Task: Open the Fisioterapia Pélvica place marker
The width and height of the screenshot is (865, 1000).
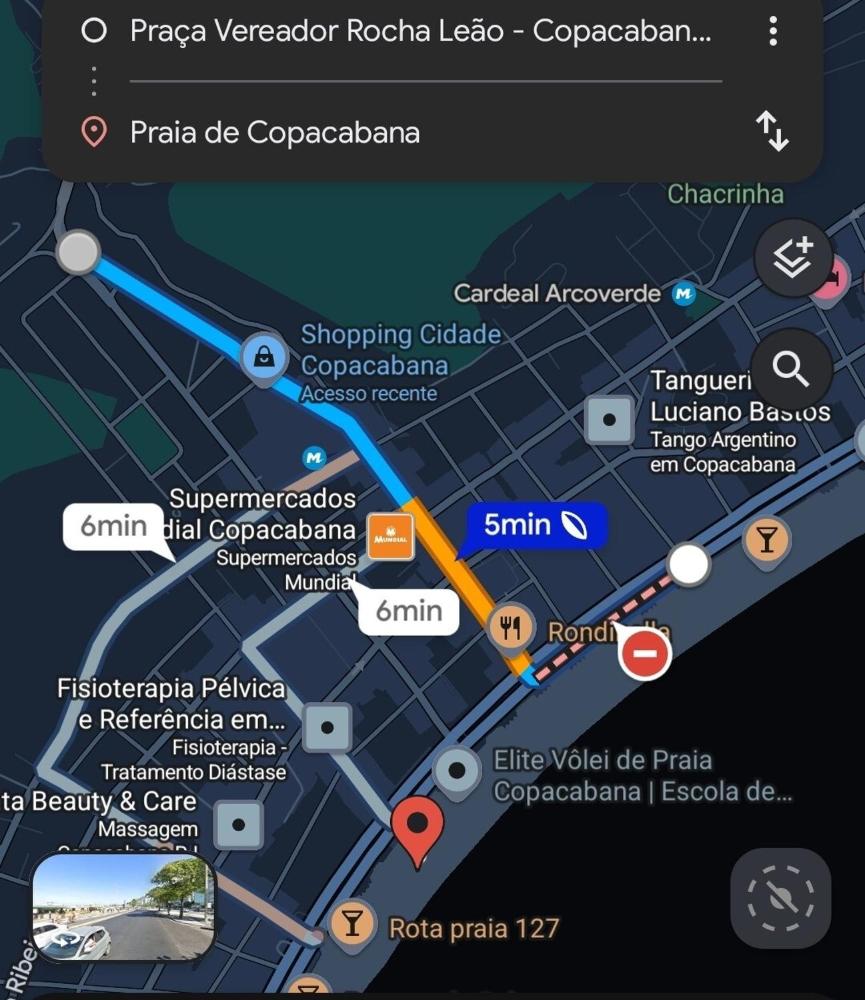Action: 327,727
